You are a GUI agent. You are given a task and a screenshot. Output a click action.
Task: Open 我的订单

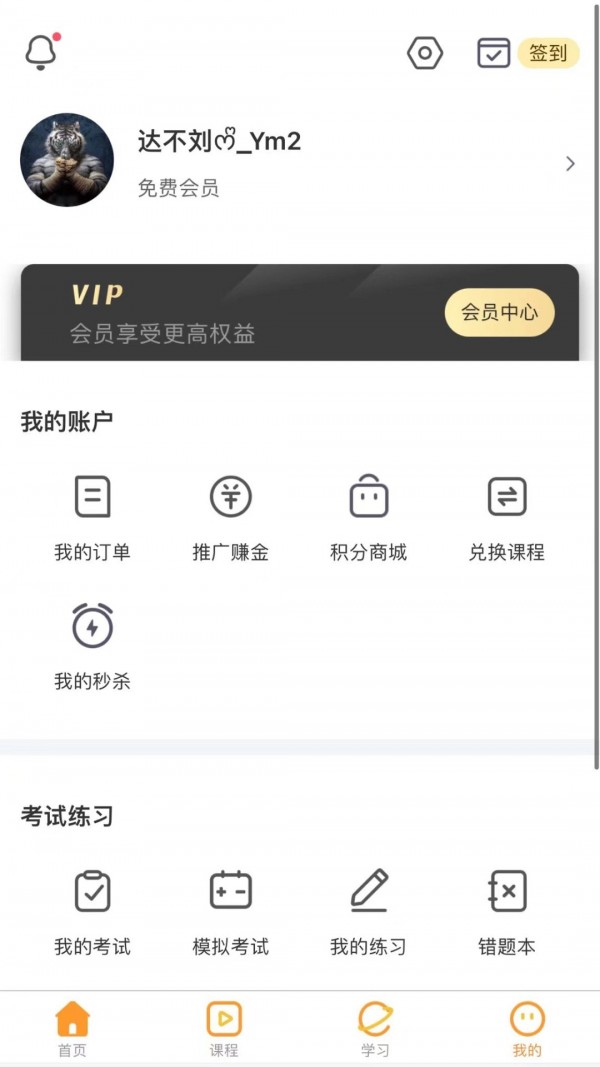[x=92, y=517]
